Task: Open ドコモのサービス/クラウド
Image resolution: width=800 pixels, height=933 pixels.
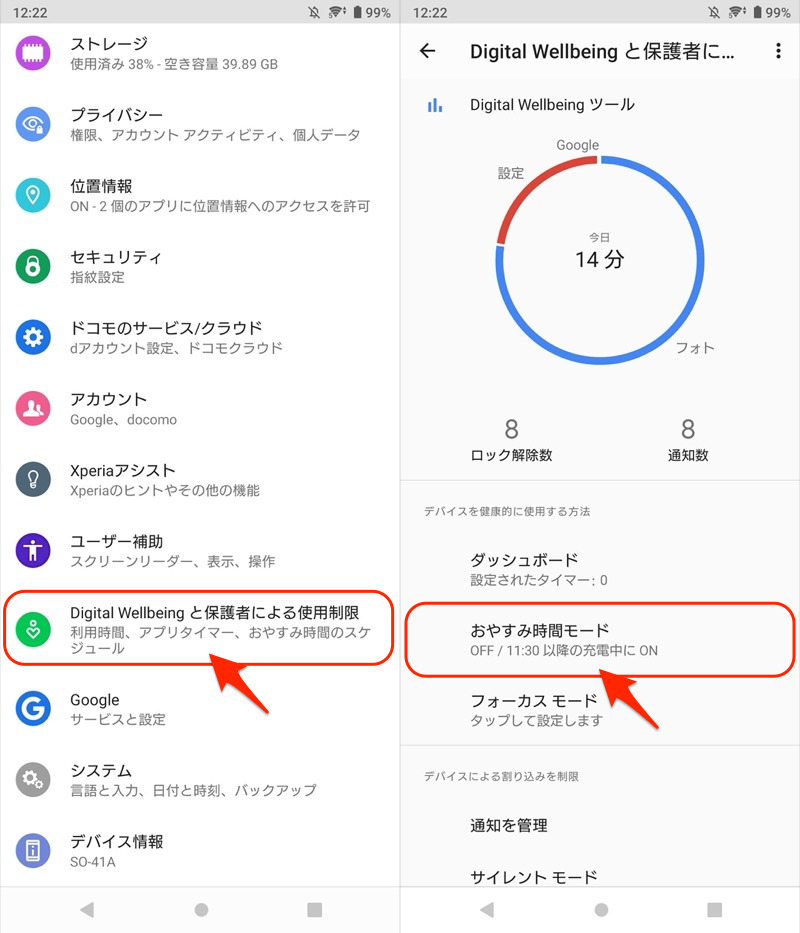Action: [200, 337]
